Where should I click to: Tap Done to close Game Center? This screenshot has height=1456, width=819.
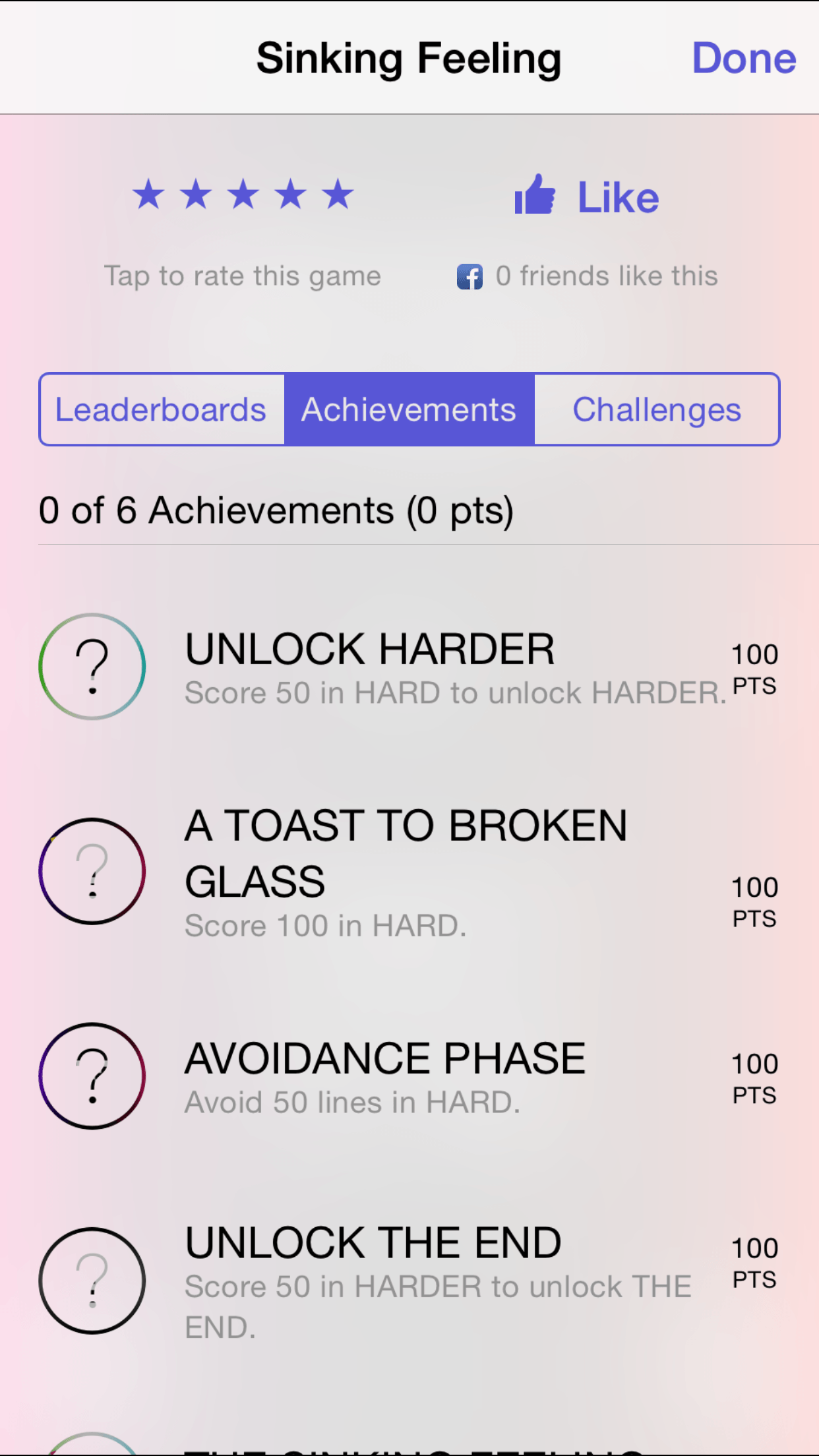tap(744, 59)
